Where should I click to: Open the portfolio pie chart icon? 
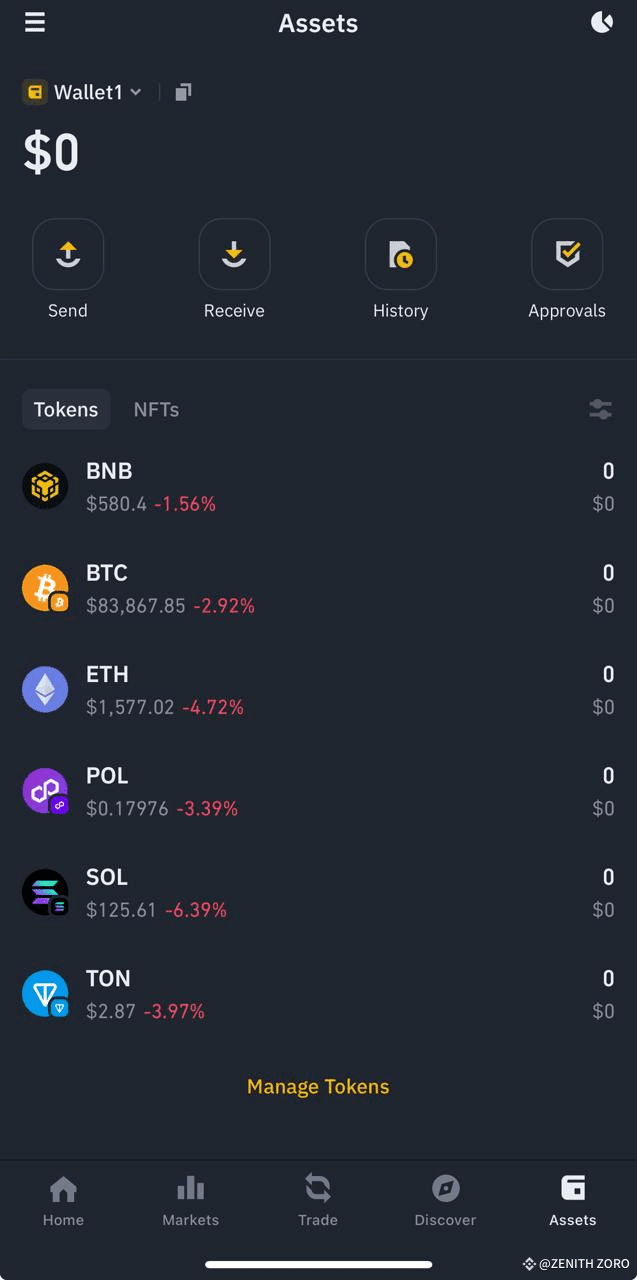601,23
